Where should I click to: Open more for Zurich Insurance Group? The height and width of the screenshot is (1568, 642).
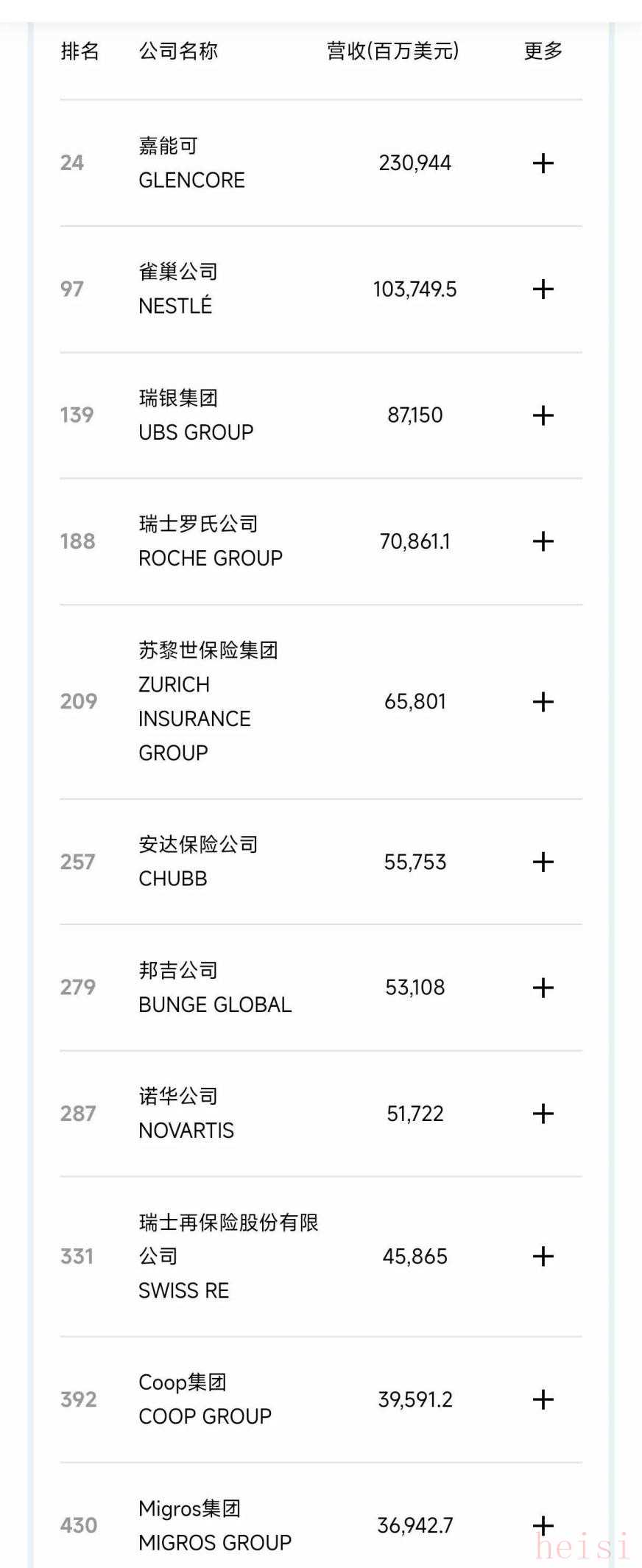(543, 702)
